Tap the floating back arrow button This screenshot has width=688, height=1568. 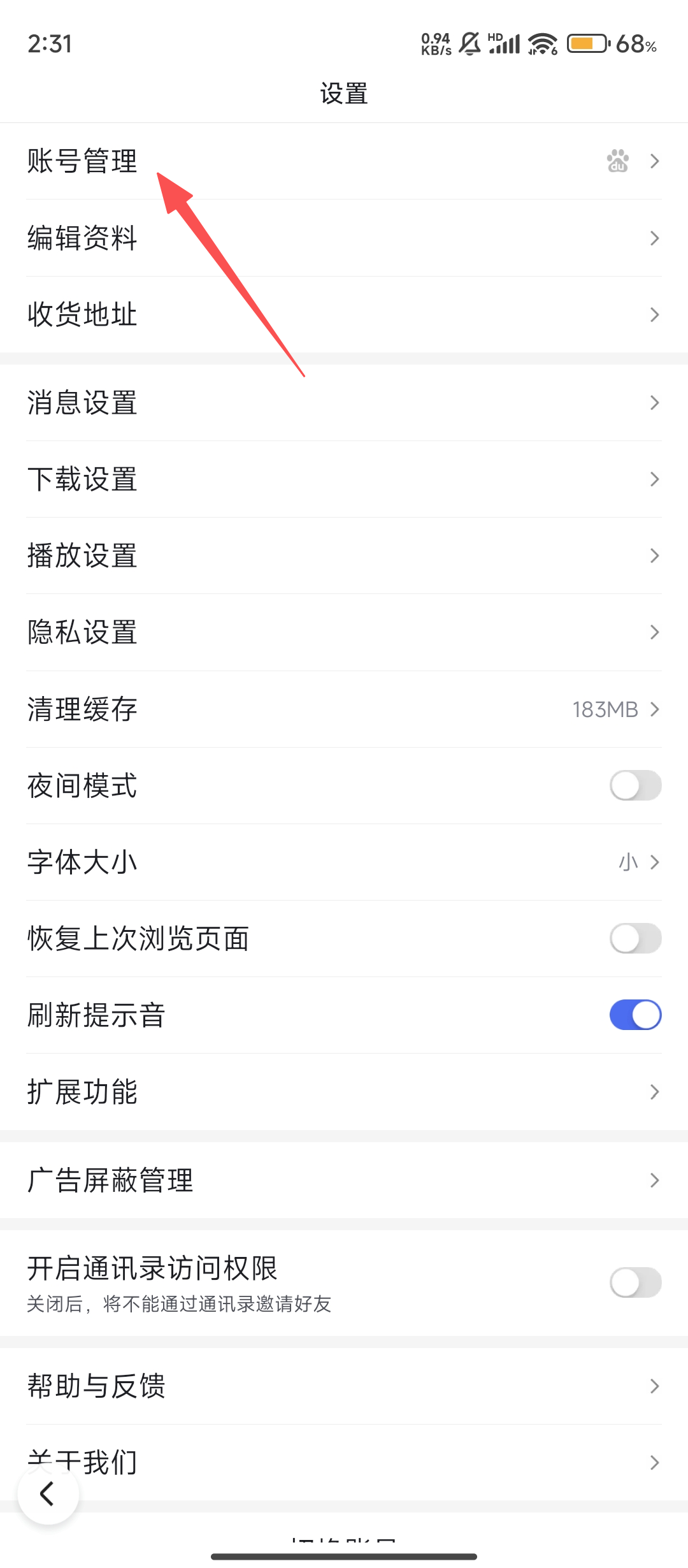click(x=48, y=1493)
